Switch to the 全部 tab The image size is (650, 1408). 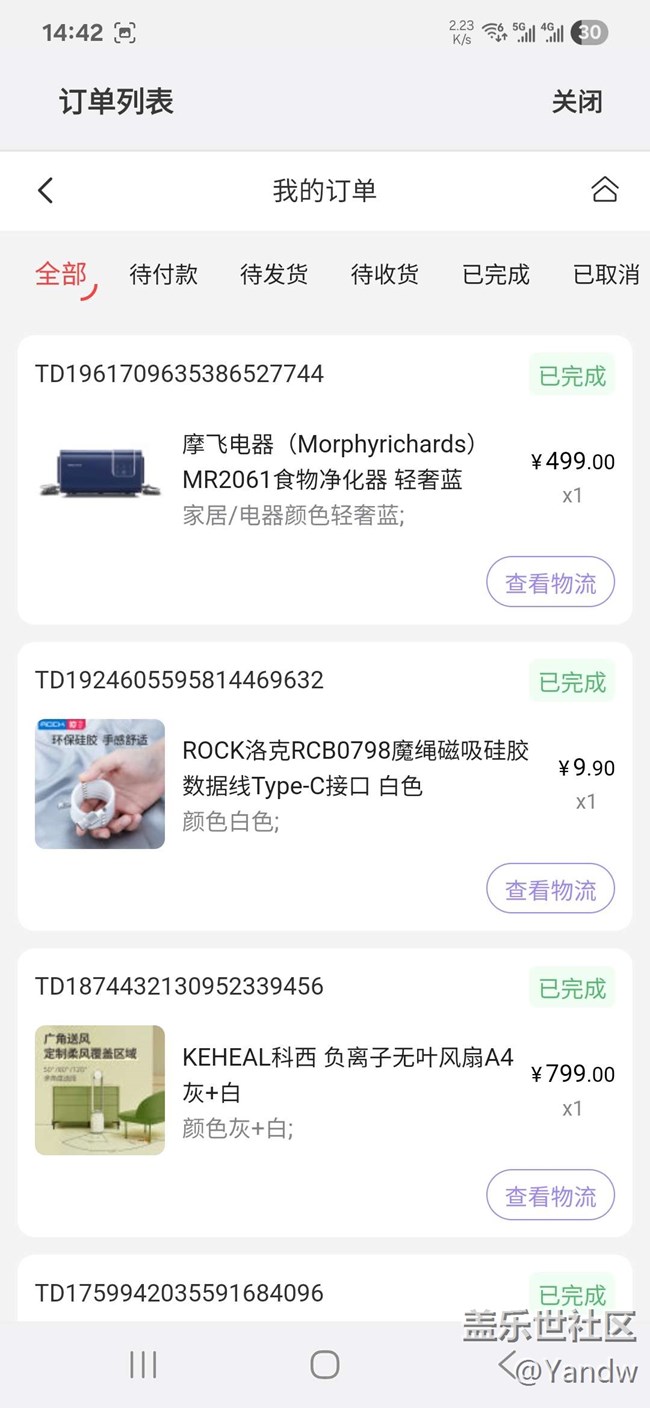pos(62,275)
